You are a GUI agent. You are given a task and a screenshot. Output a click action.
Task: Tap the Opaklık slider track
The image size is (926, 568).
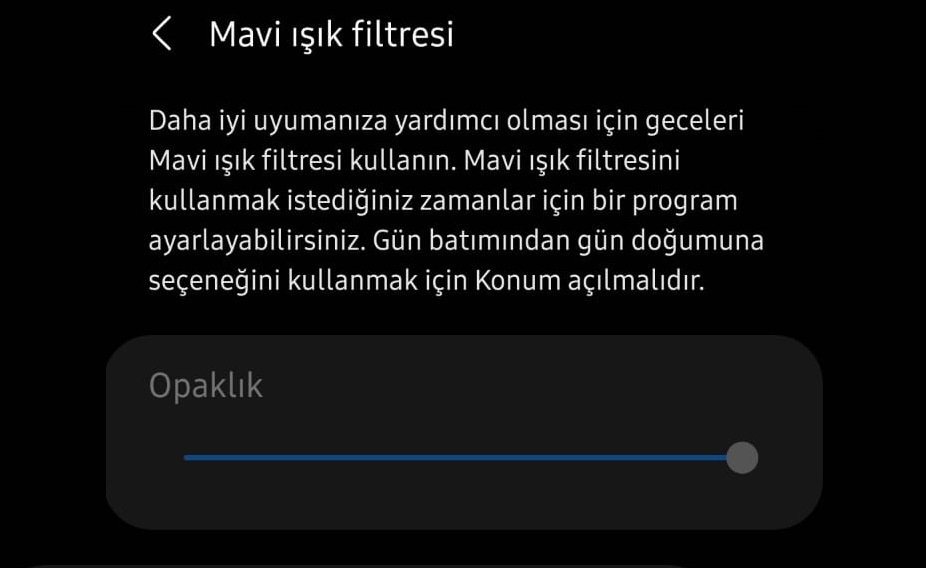(456, 458)
